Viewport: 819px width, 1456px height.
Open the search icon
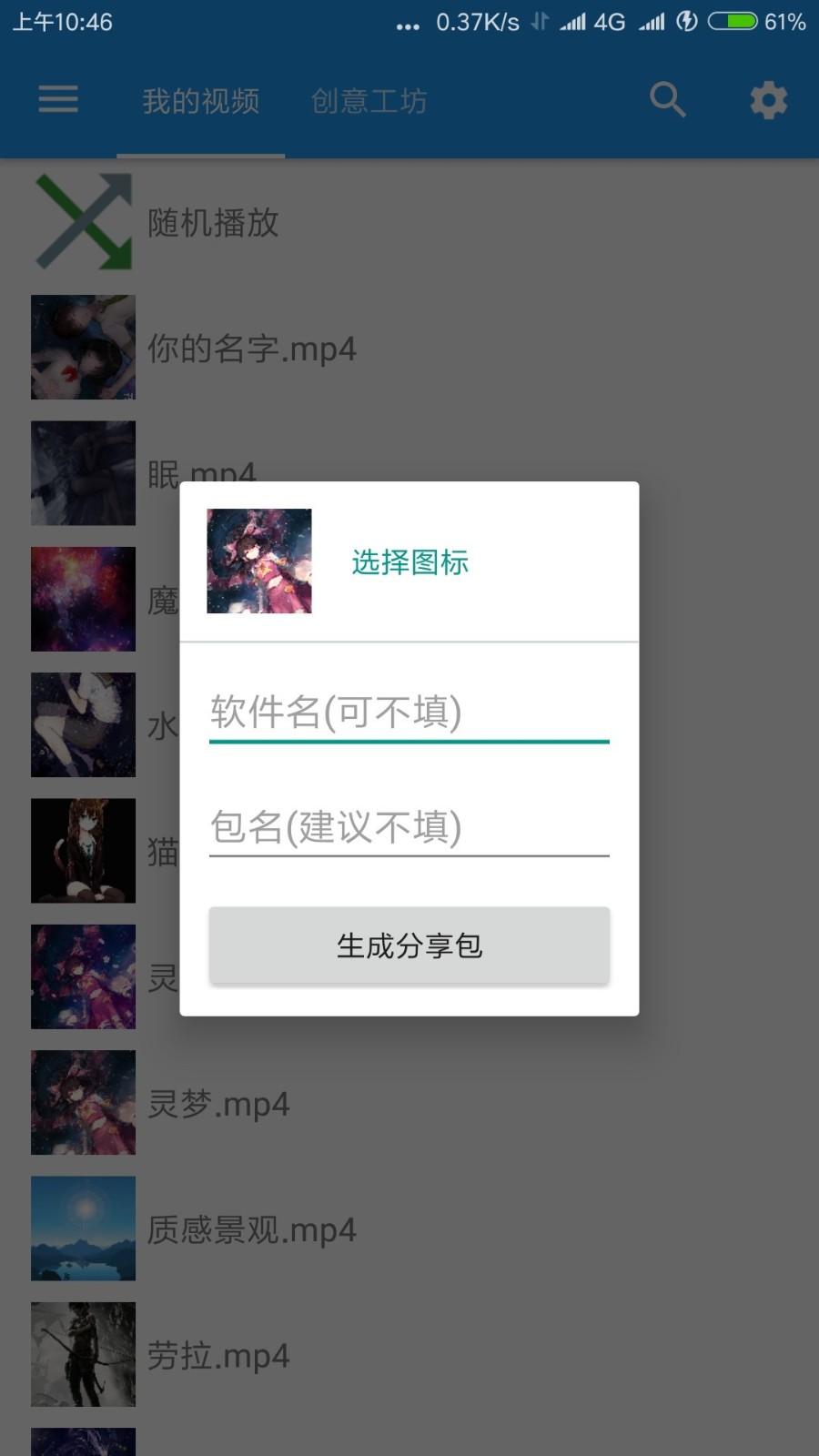pyautogui.click(x=667, y=99)
